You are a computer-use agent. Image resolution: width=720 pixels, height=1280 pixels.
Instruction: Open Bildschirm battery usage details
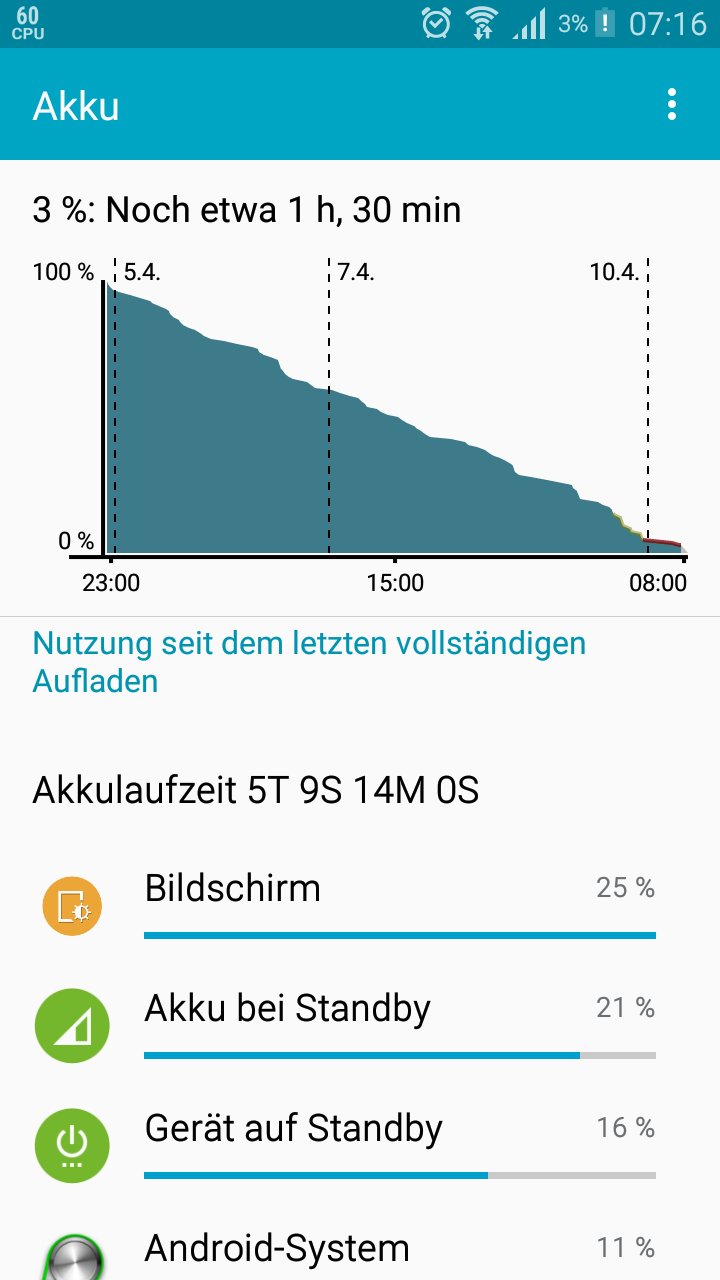[360, 905]
